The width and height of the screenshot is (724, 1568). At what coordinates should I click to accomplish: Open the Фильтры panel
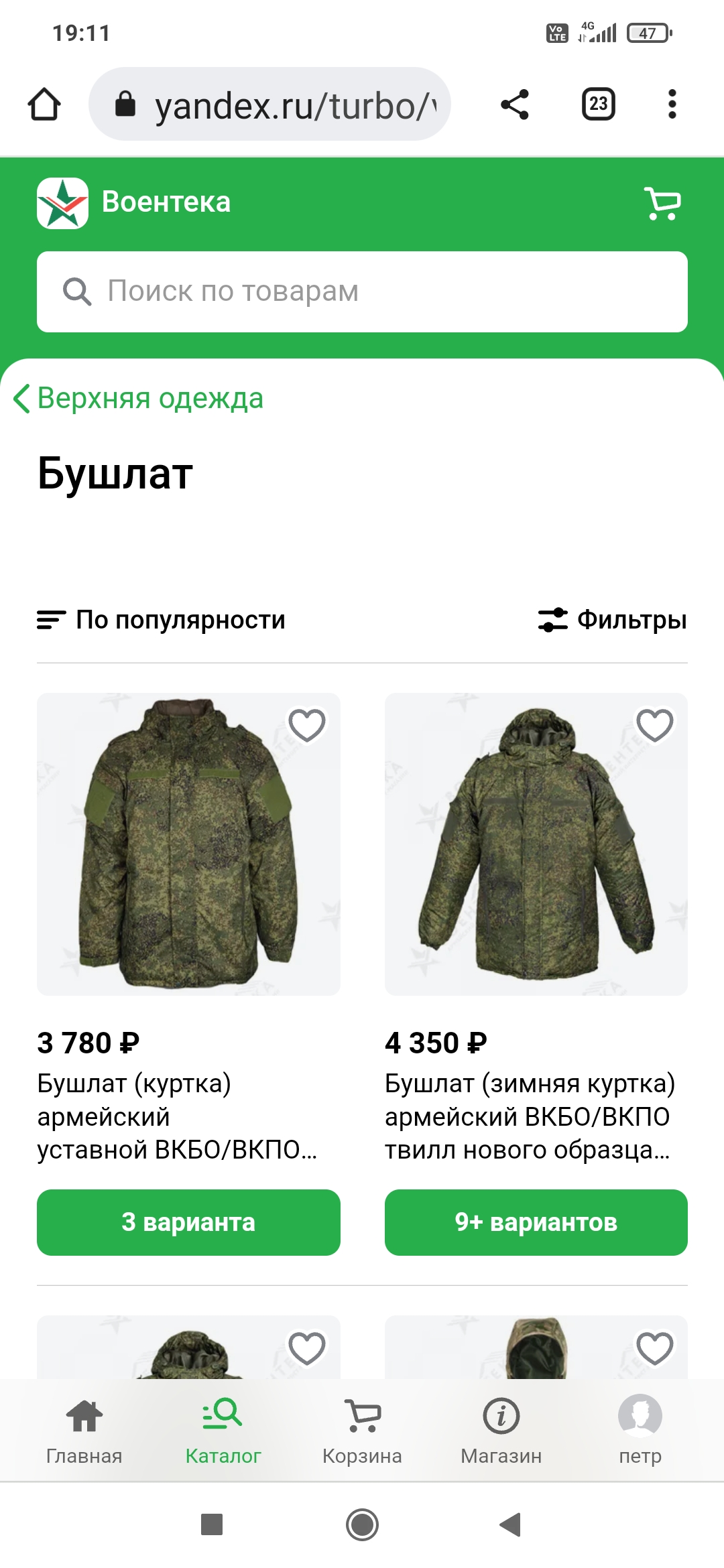coord(613,620)
